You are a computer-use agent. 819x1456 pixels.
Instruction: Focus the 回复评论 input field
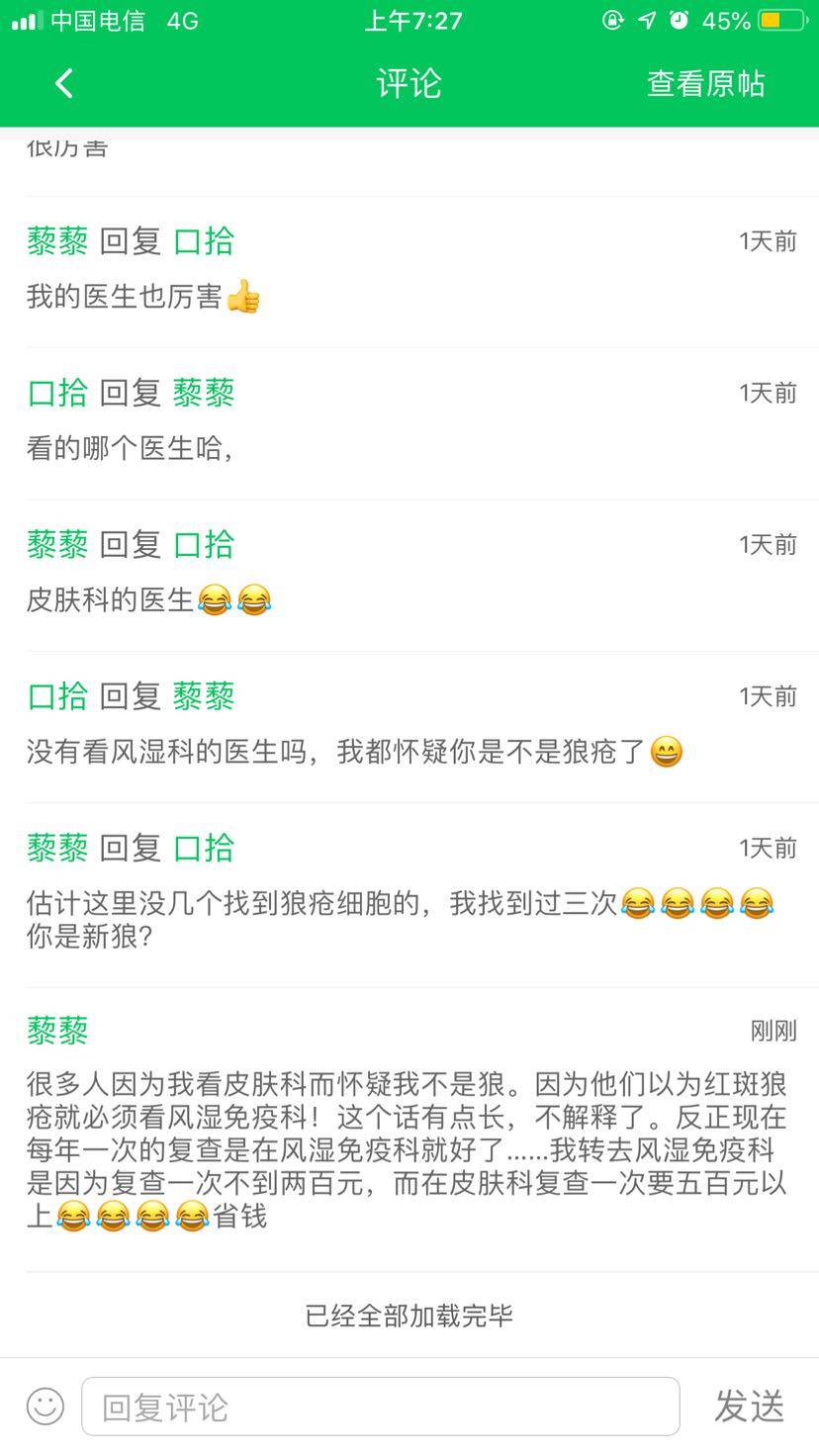click(380, 1406)
